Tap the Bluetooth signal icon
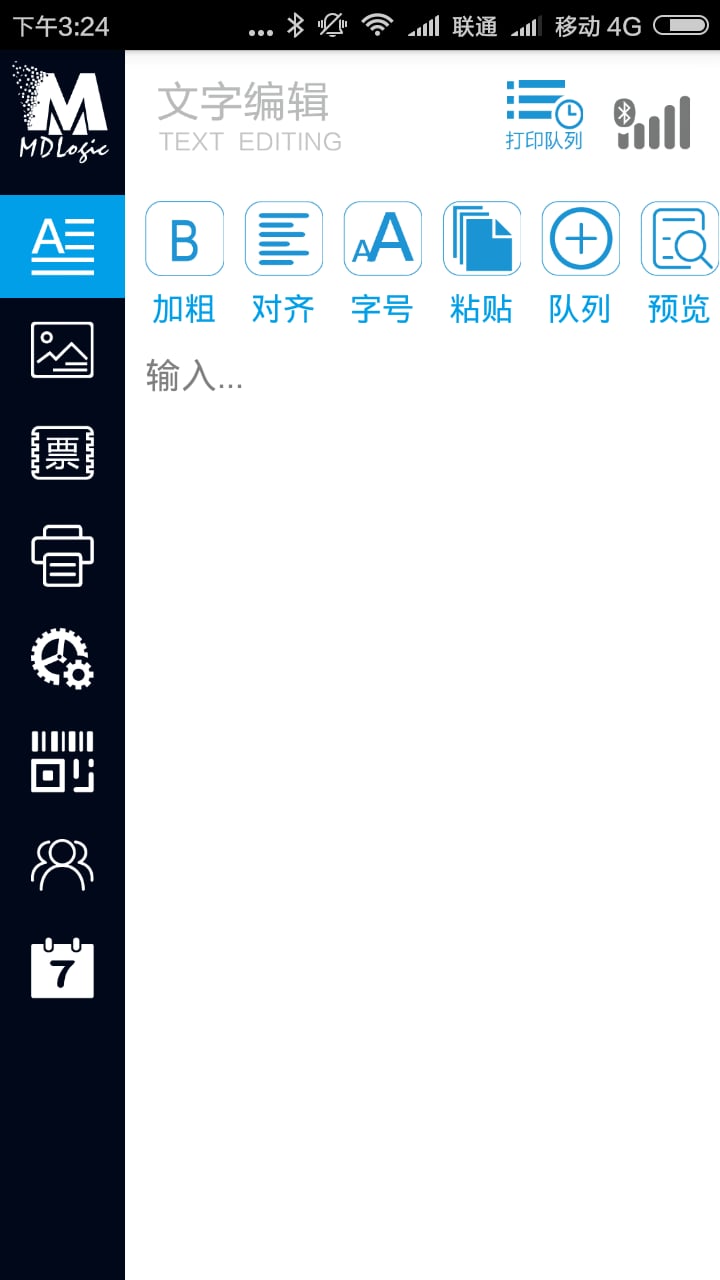This screenshot has height=1280, width=720. [x=653, y=122]
